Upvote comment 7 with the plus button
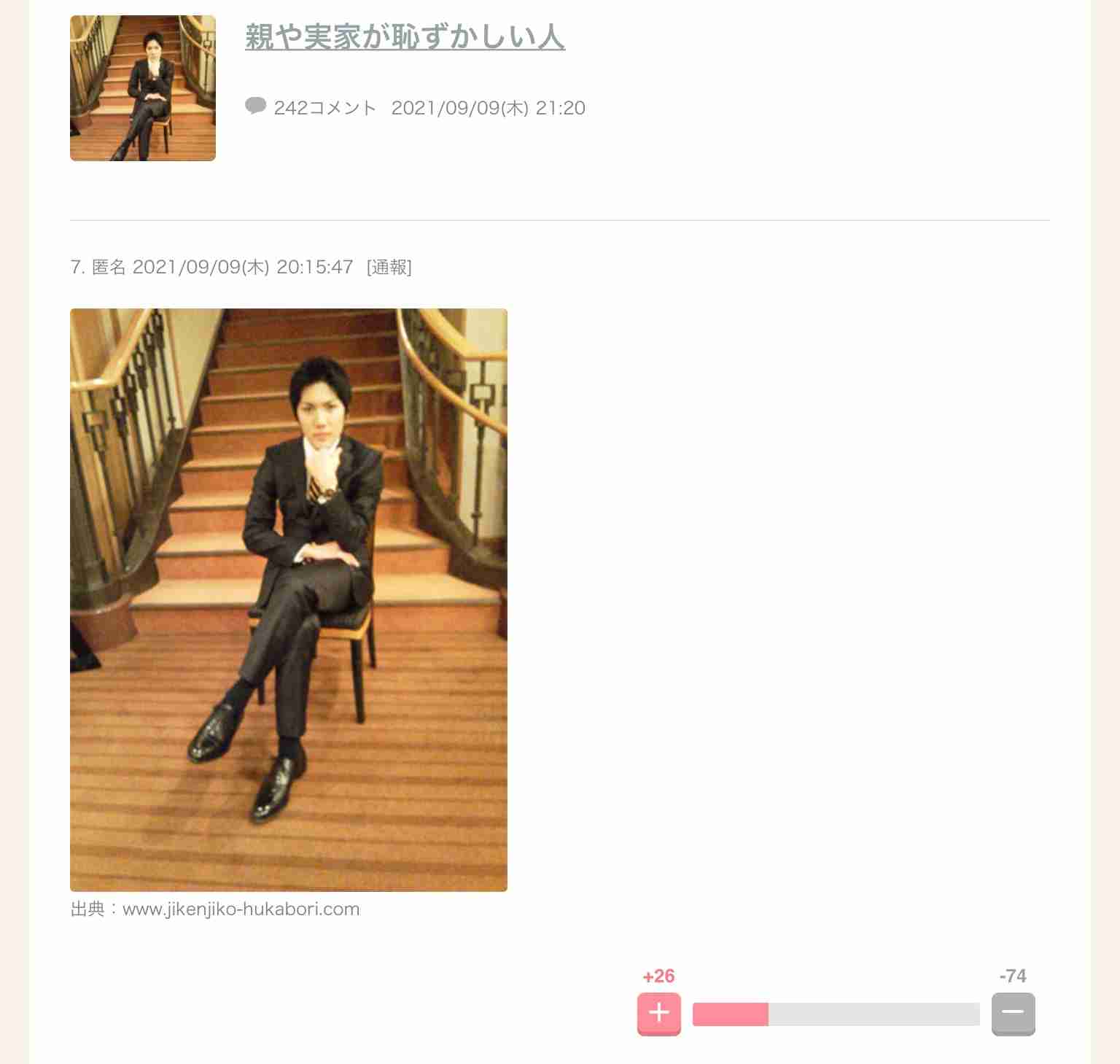1120x1064 pixels. coord(658,1013)
